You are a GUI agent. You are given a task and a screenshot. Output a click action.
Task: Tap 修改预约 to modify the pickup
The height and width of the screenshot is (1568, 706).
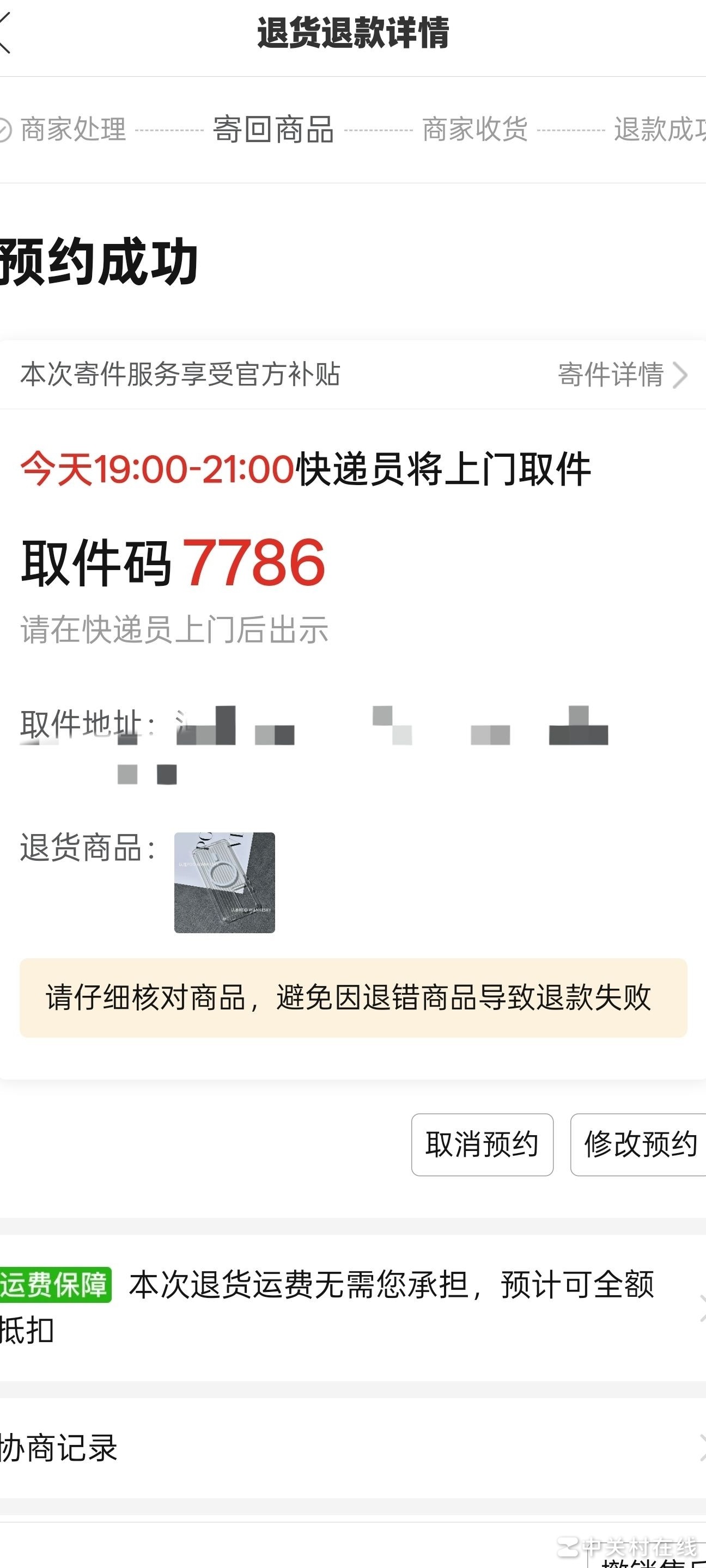[x=638, y=1144]
